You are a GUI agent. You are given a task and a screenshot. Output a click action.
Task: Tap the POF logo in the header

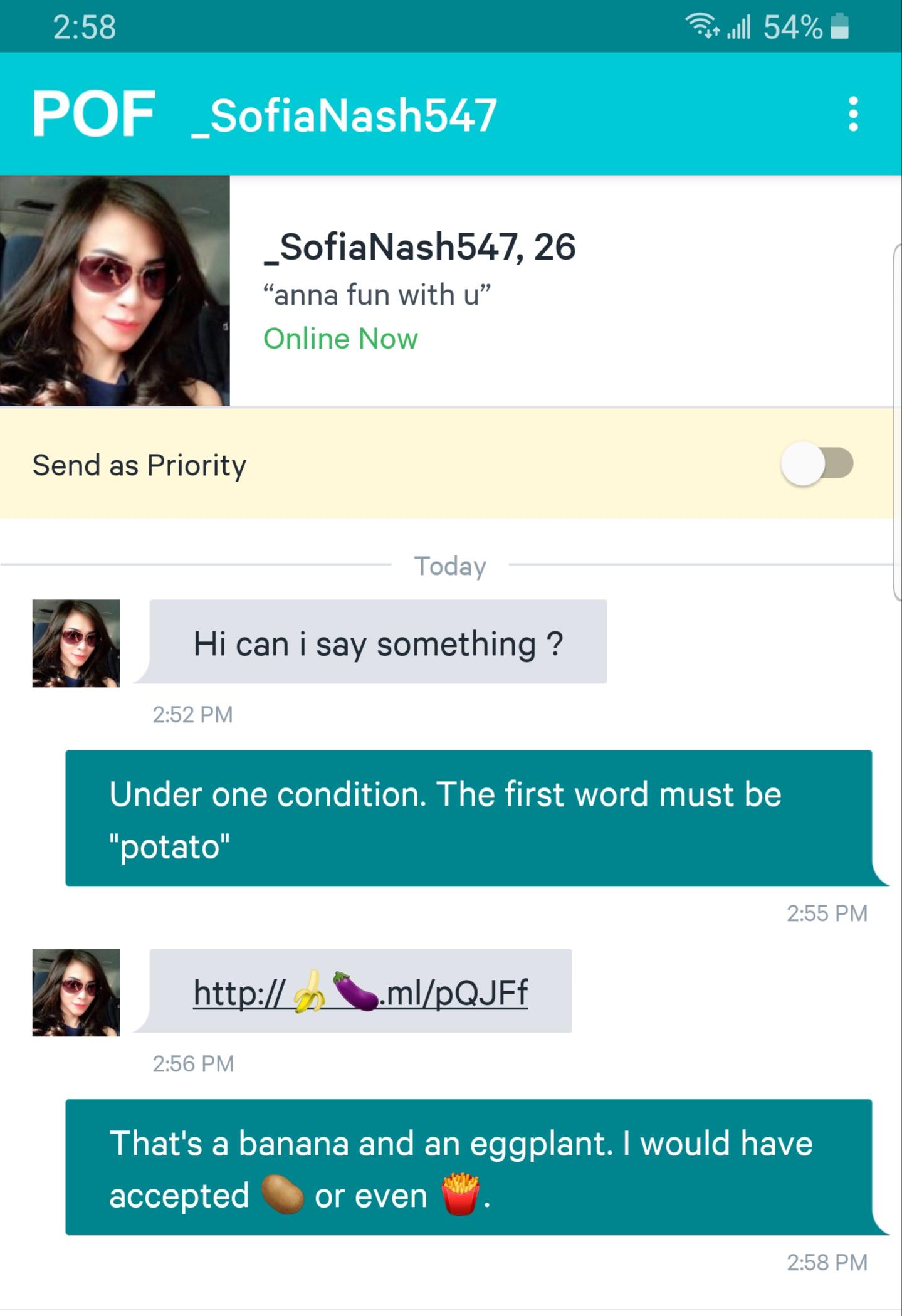(93, 114)
